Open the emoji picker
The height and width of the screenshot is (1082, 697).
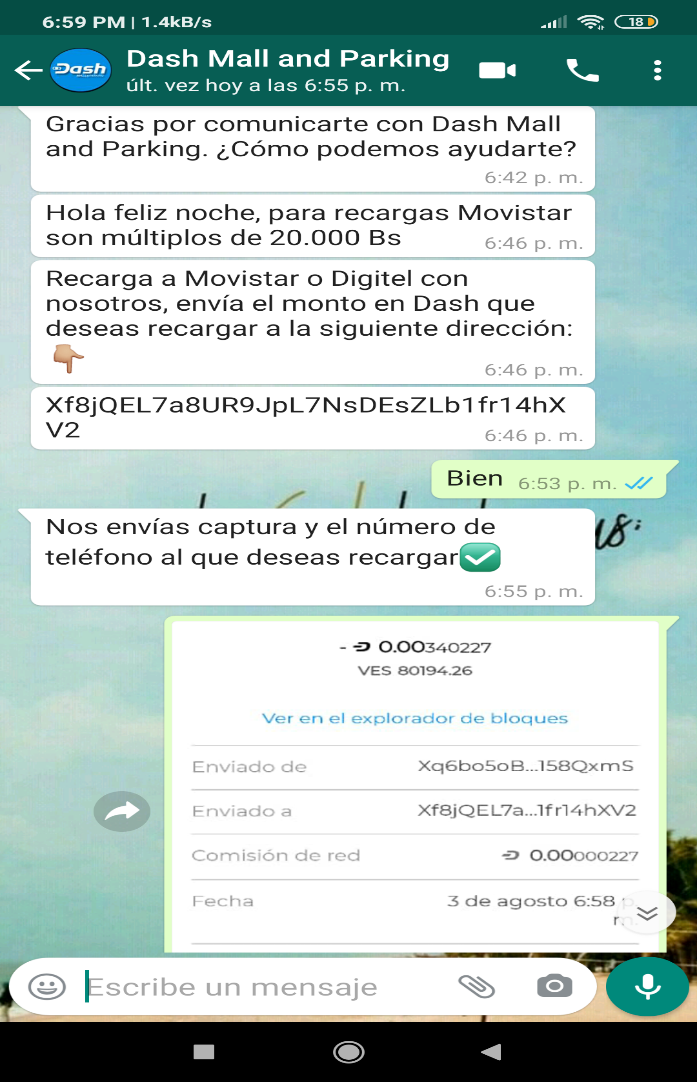46,987
